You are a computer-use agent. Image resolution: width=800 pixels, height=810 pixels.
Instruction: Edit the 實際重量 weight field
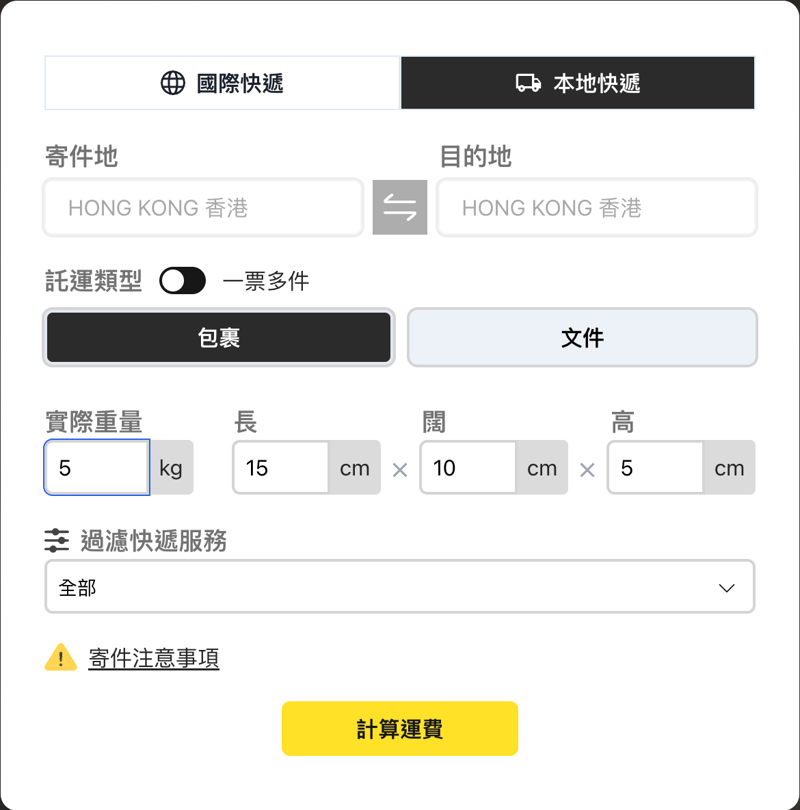(97, 468)
